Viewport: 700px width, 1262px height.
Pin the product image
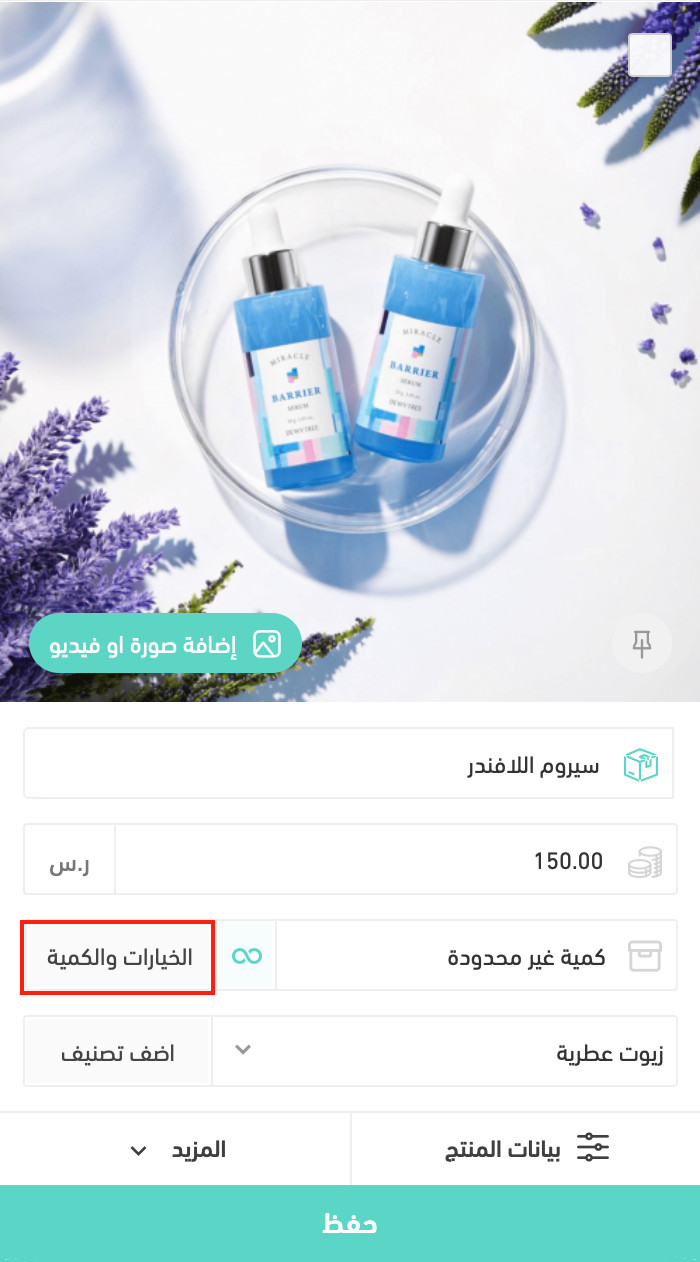click(641, 644)
